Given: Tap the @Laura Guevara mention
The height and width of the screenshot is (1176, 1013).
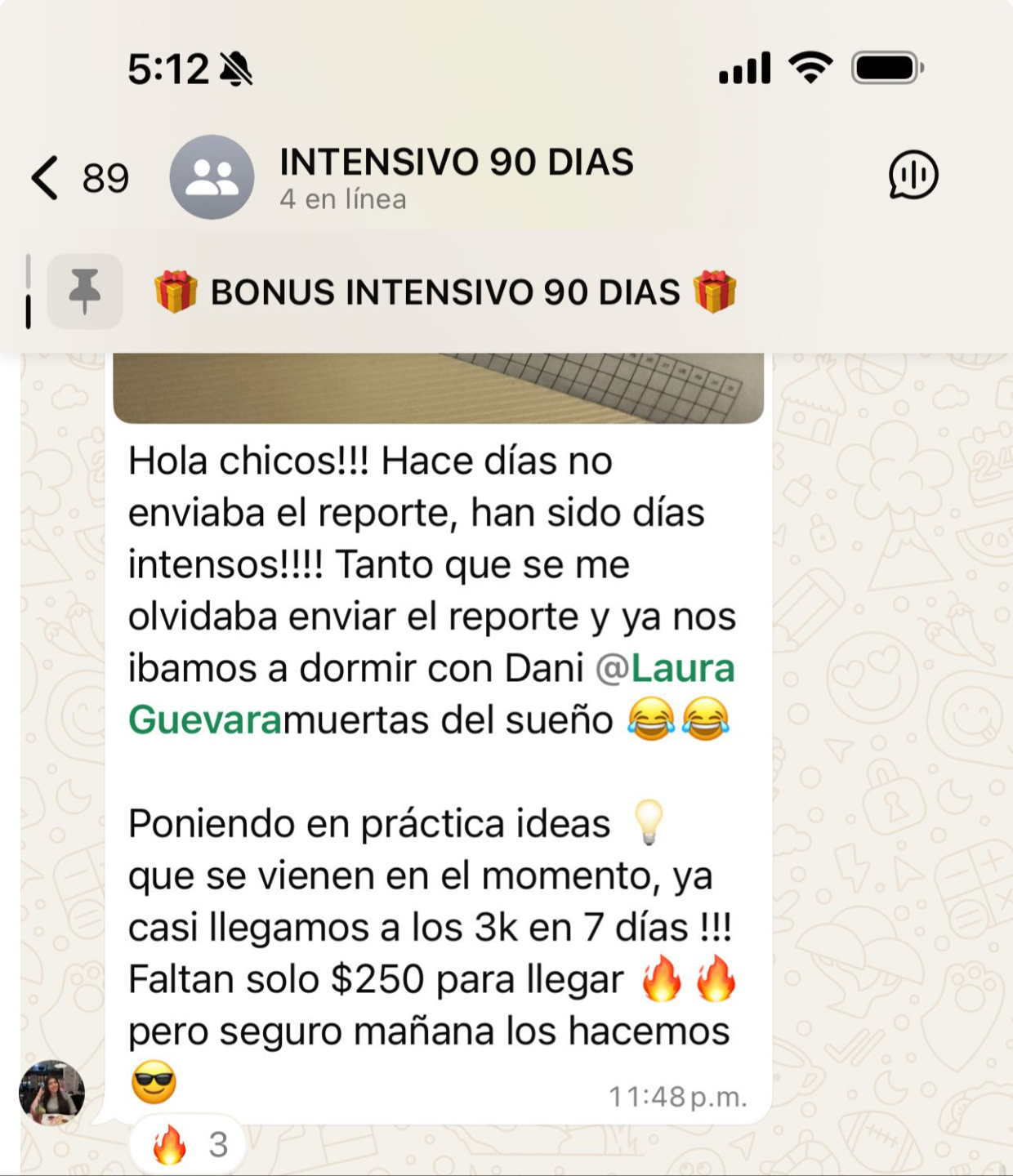Looking at the screenshot, I should point(431,694).
